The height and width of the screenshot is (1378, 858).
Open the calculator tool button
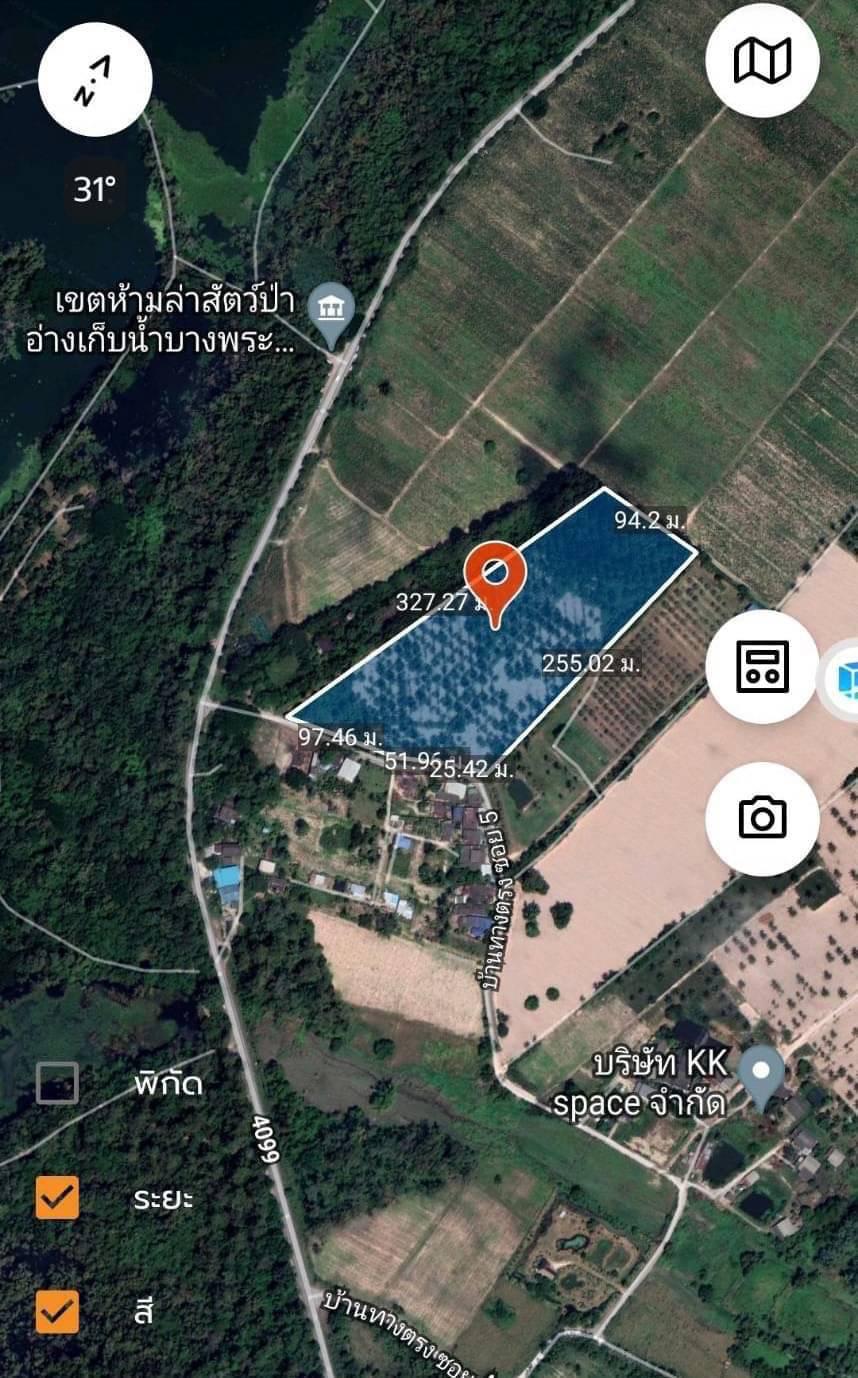click(762, 666)
